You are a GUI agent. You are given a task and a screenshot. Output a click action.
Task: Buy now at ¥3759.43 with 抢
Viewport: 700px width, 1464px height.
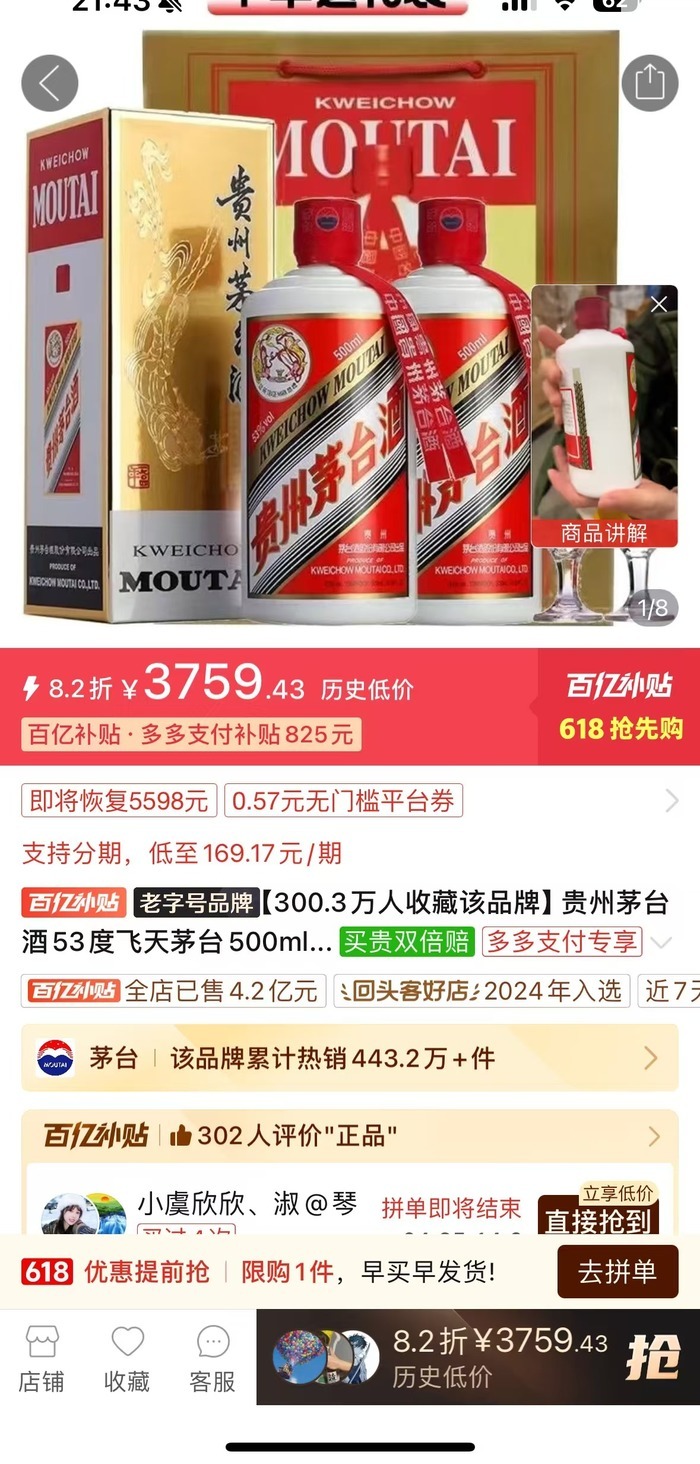click(478, 1357)
